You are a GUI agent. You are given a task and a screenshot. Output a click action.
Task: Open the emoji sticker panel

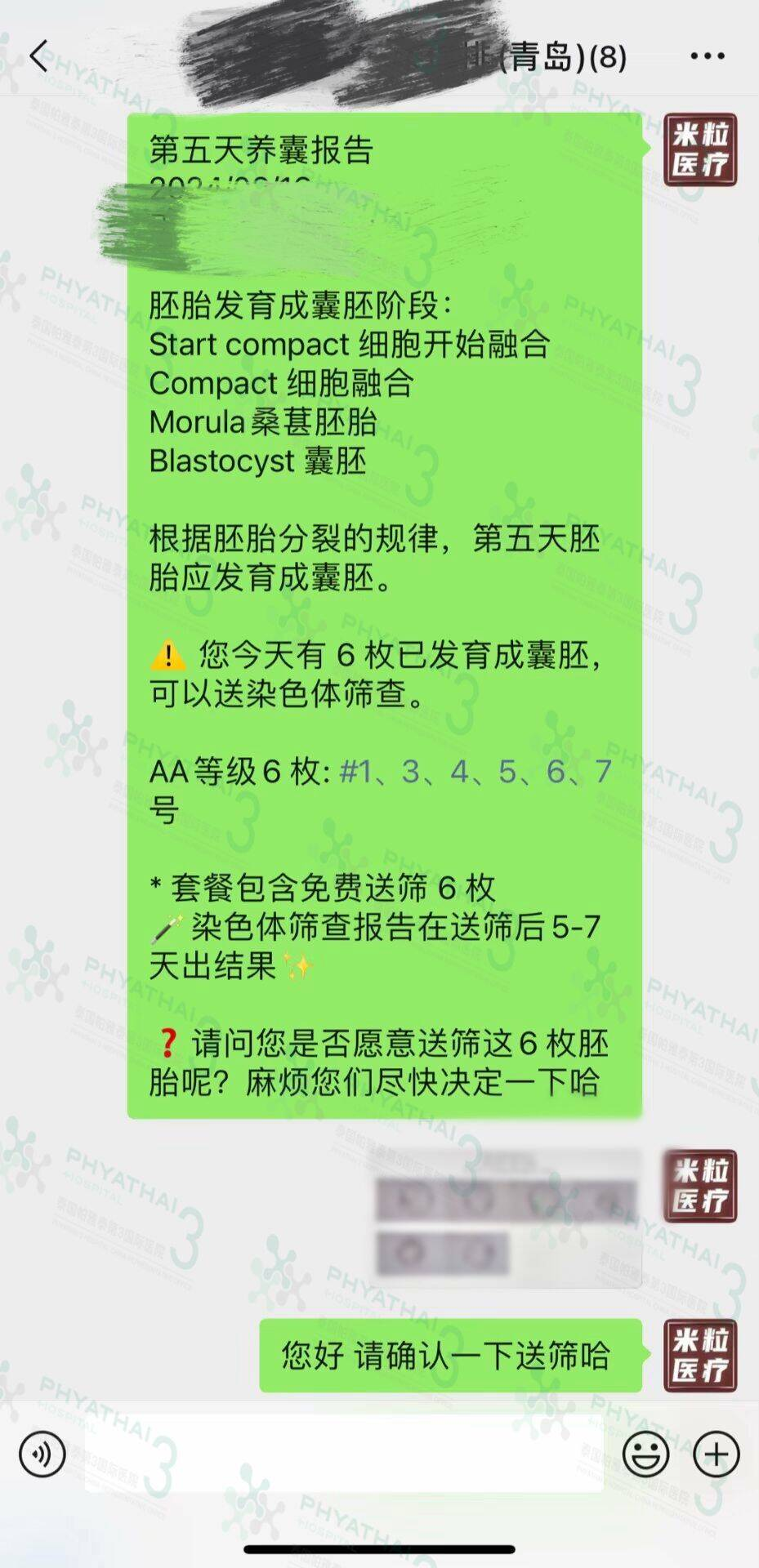coord(645,1454)
